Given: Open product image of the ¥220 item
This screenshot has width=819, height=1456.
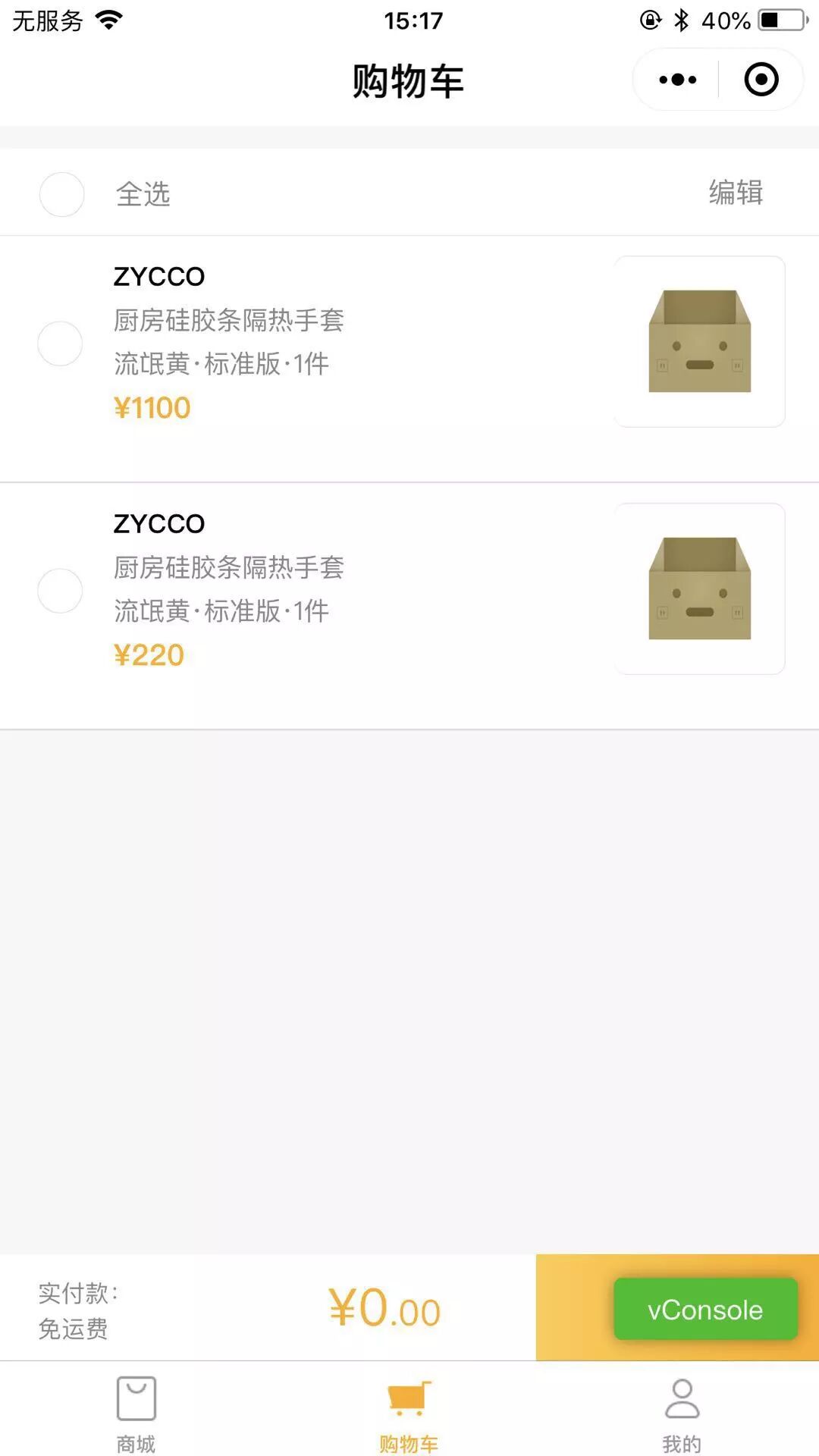Looking at the screenshot, I should (699, 588).
